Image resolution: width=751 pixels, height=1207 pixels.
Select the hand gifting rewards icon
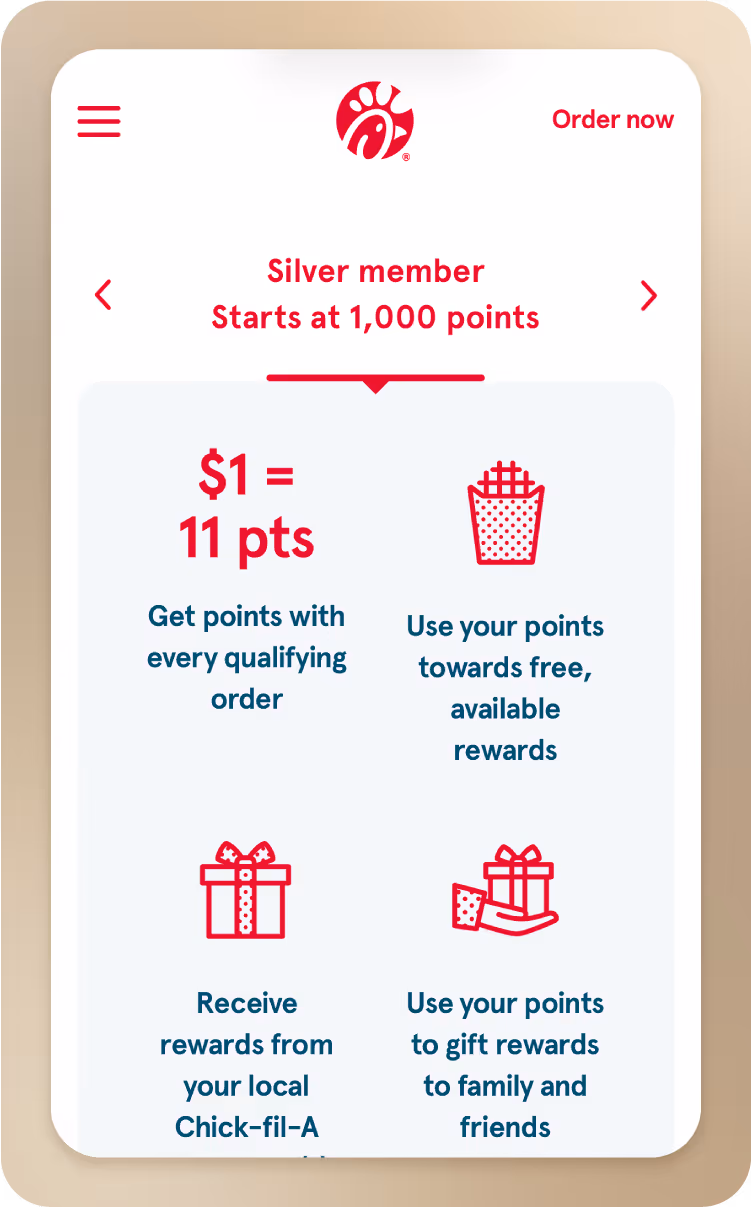coord(505,890)
